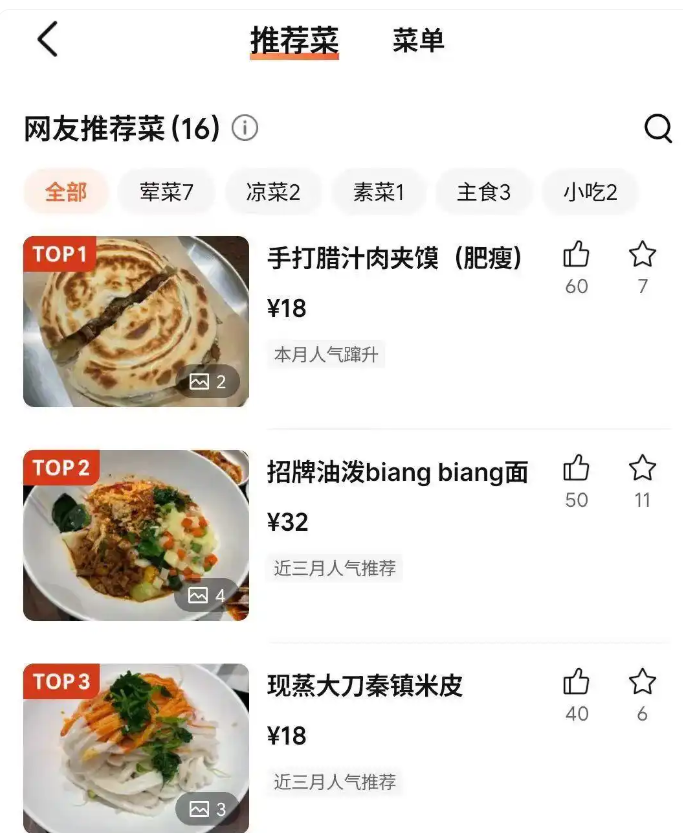Open the 现蒸大刀秦镇米皮 dish photo

[x=136, y=748]
